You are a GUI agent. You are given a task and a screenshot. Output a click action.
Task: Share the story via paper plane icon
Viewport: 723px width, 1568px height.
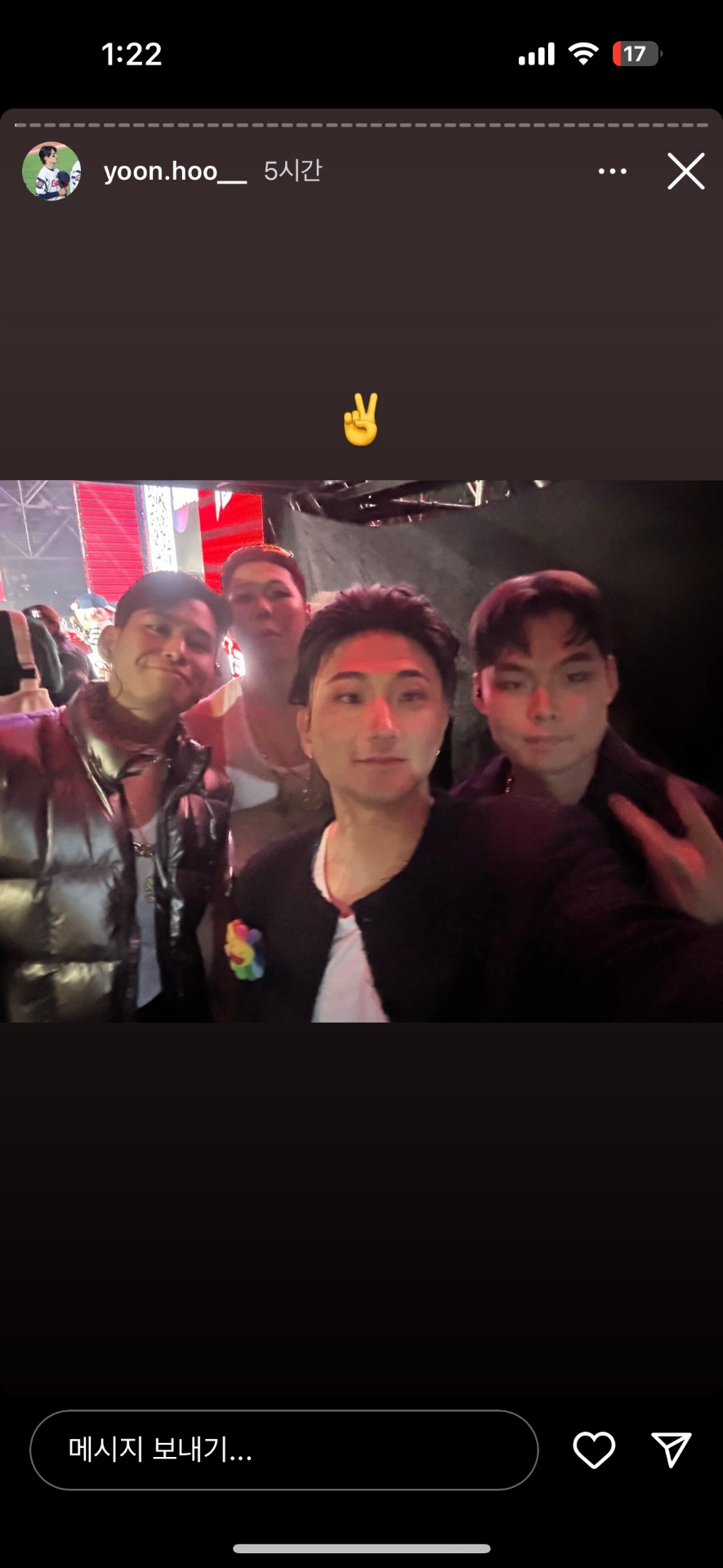pos(672,1450)
